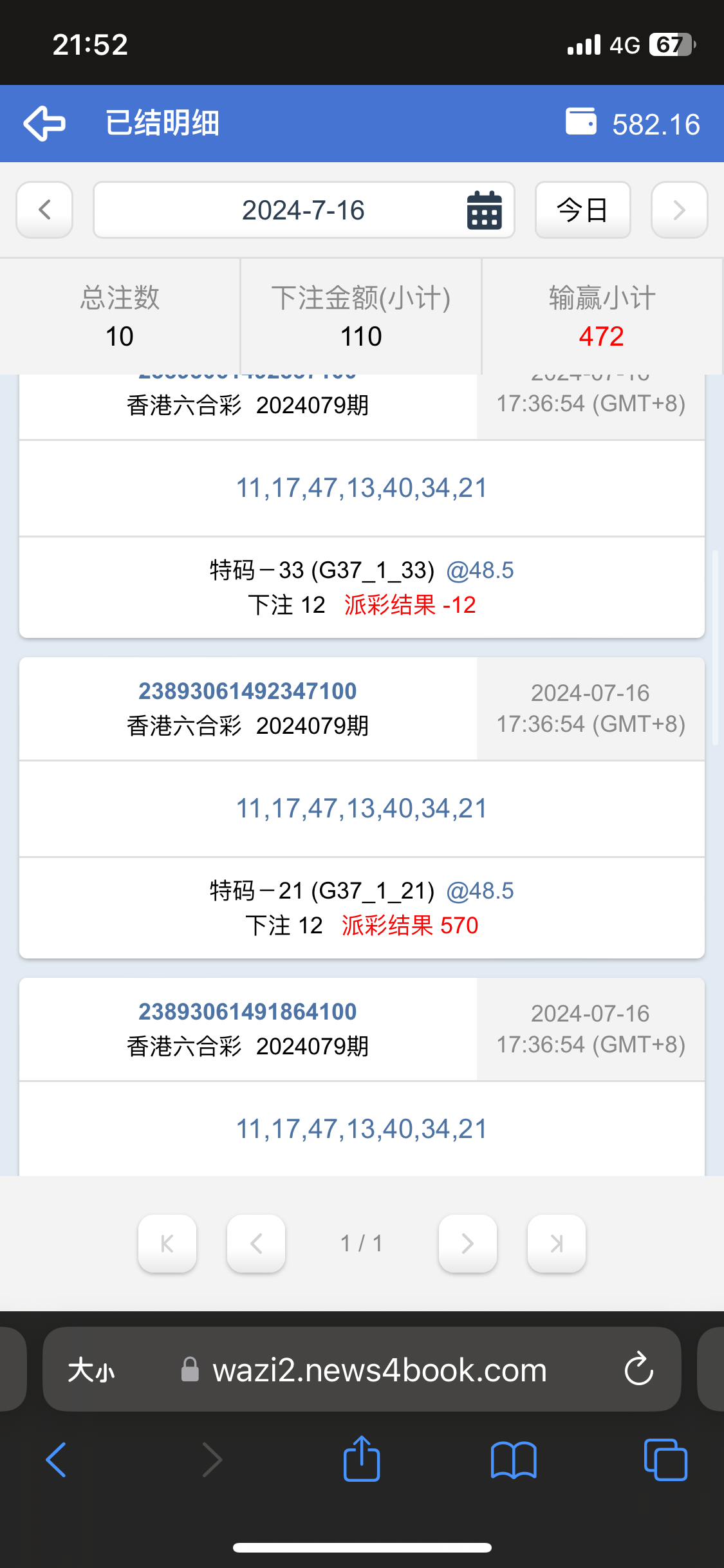Tap the wazi2.news4book.com address bar
The image size is (724, 1568).
(380, 1370)
